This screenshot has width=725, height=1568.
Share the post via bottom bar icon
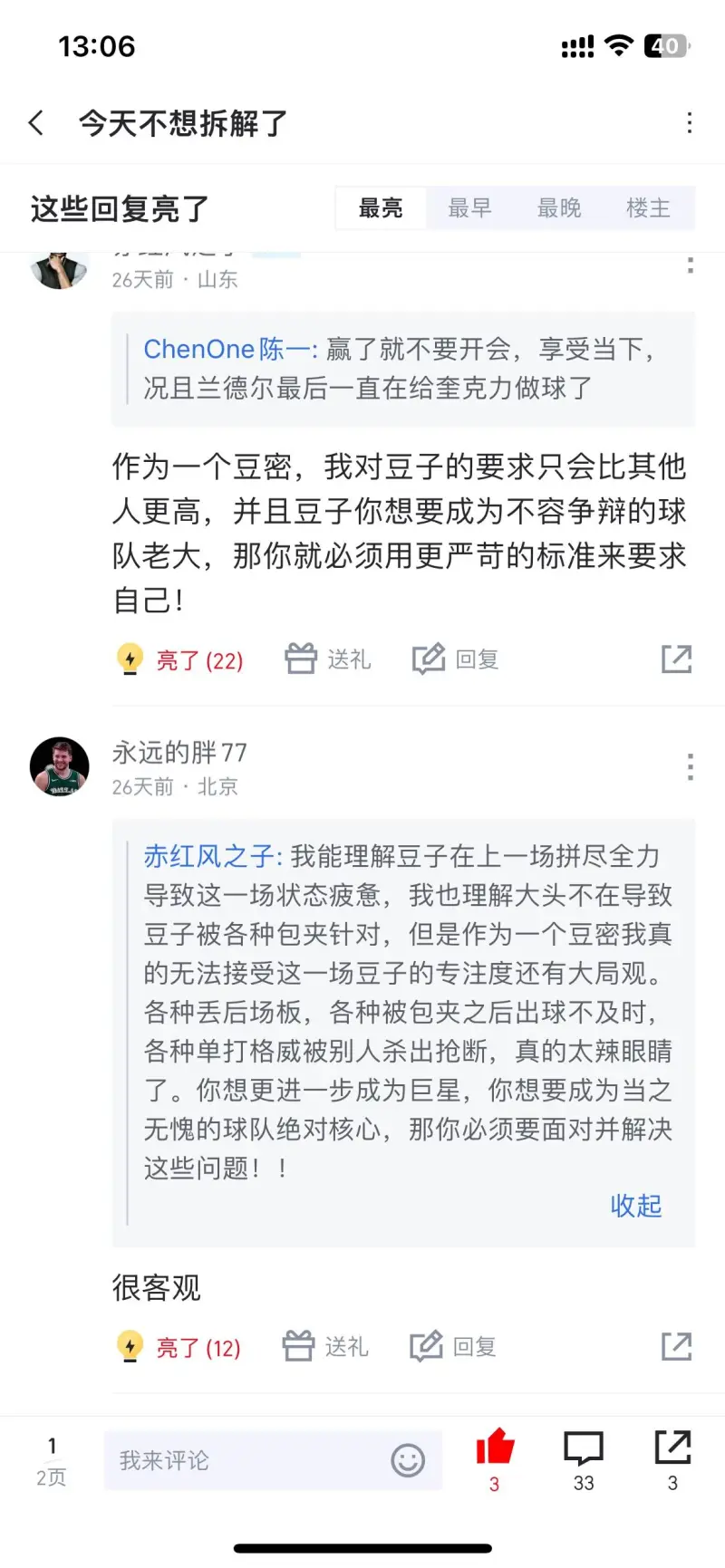[672, 1452]
